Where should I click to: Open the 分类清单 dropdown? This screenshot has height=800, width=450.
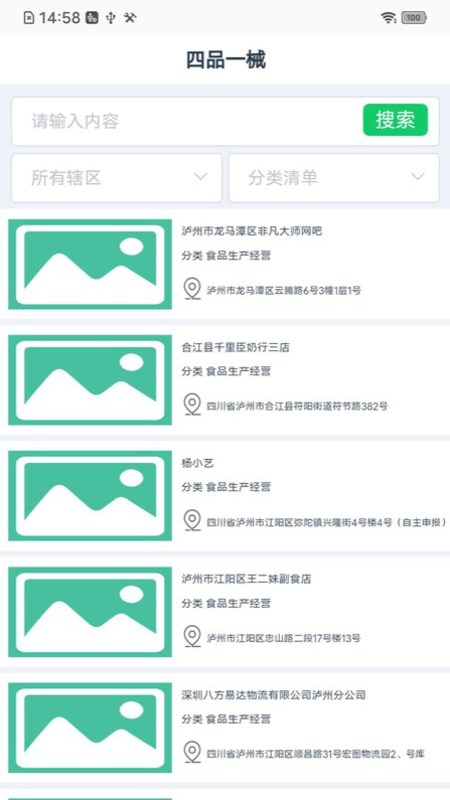[334, 178]
